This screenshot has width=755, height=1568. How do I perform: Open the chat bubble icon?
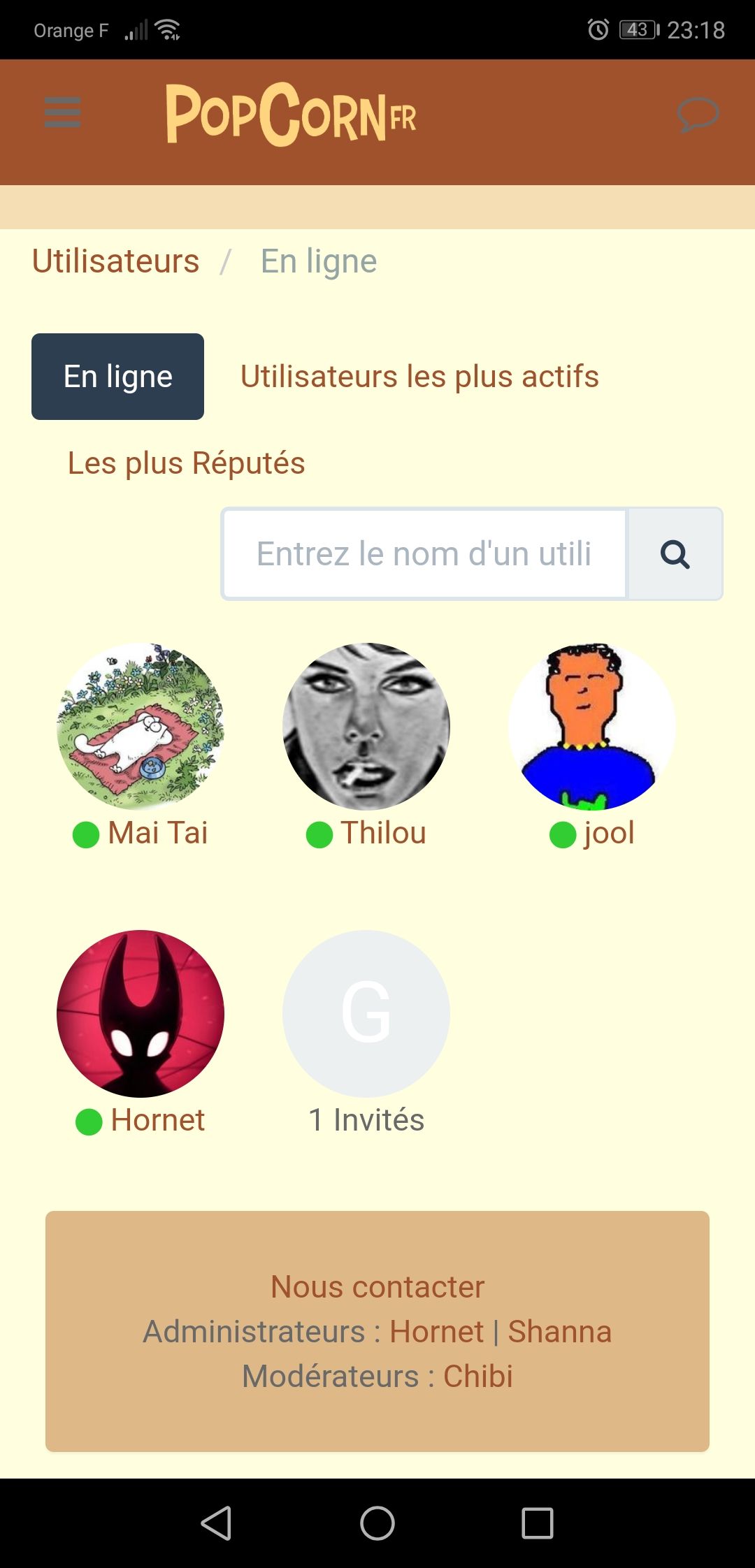tap(698, 114)
